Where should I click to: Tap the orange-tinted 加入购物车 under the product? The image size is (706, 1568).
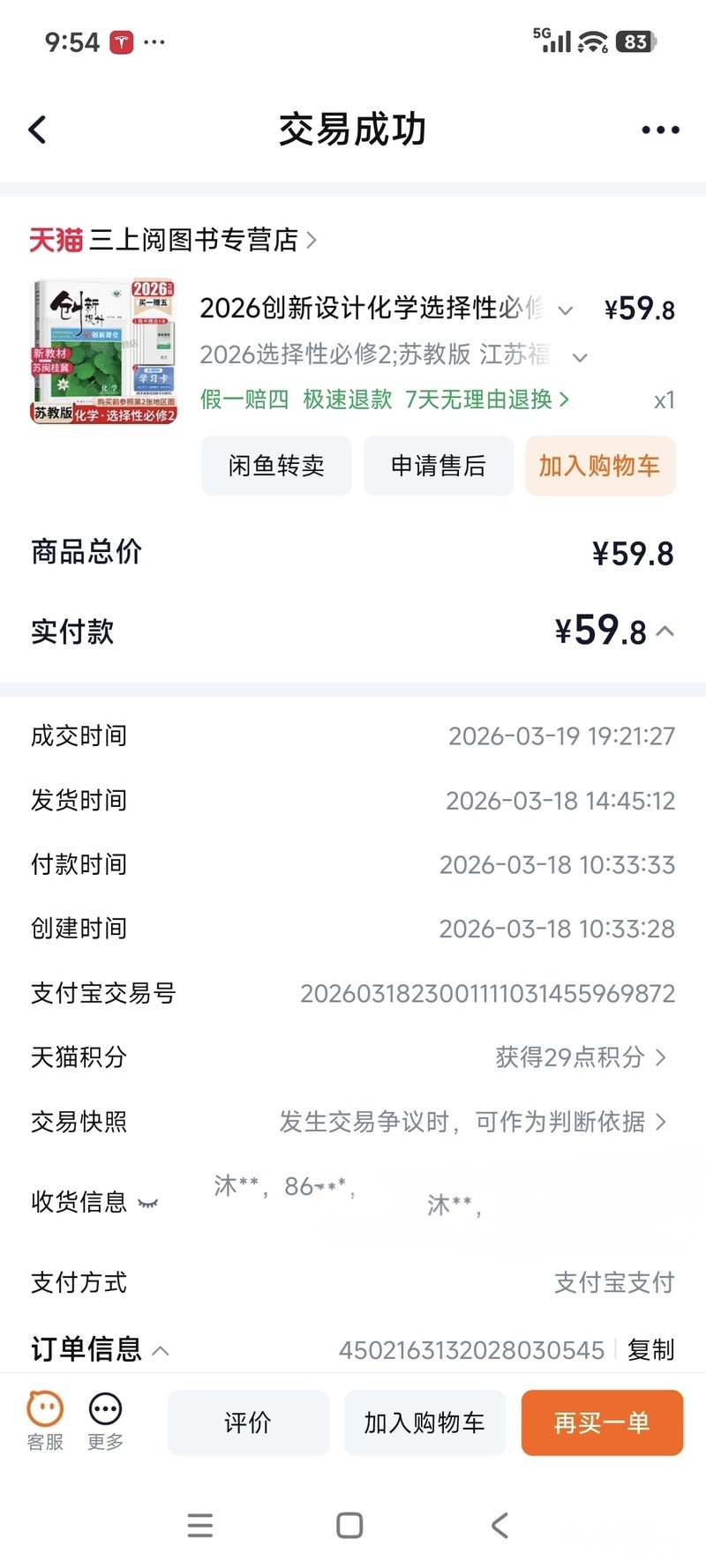[600, 466]
